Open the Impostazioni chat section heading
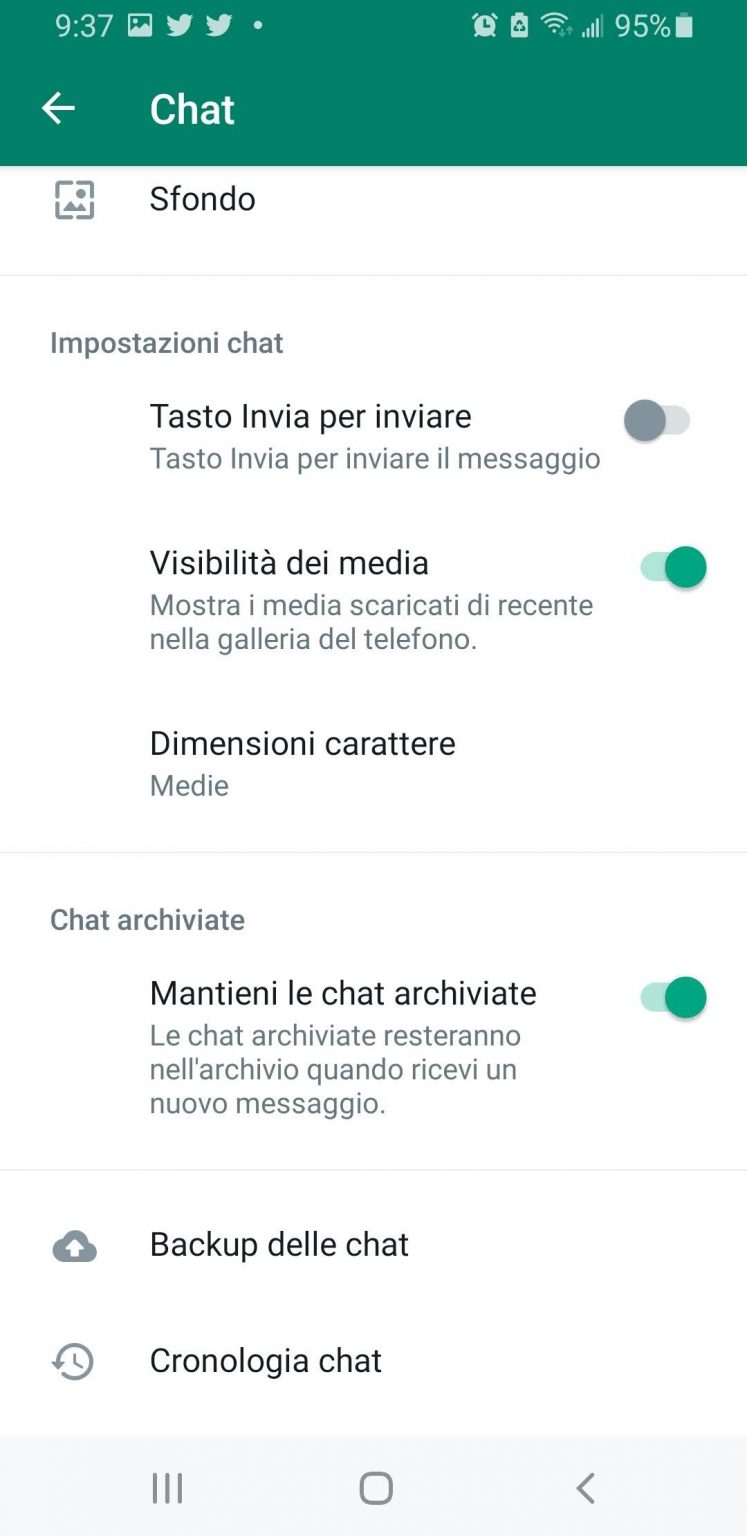 [167, 343]
